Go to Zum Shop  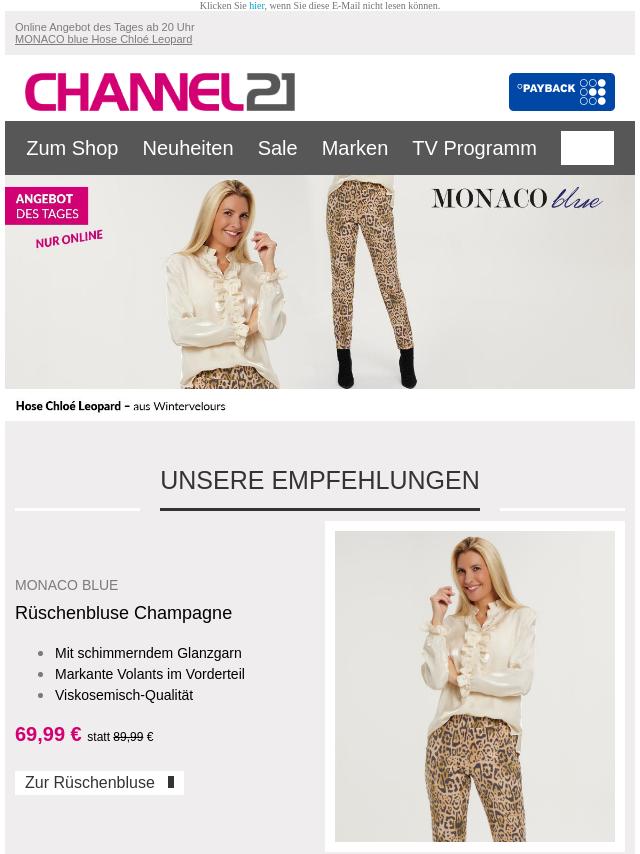(72, 148)
